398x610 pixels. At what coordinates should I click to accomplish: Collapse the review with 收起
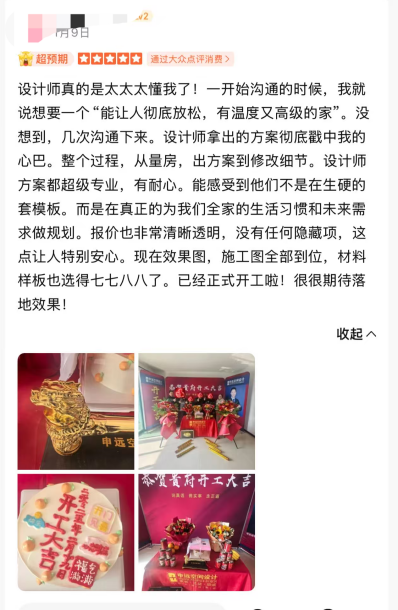(356, 334)
